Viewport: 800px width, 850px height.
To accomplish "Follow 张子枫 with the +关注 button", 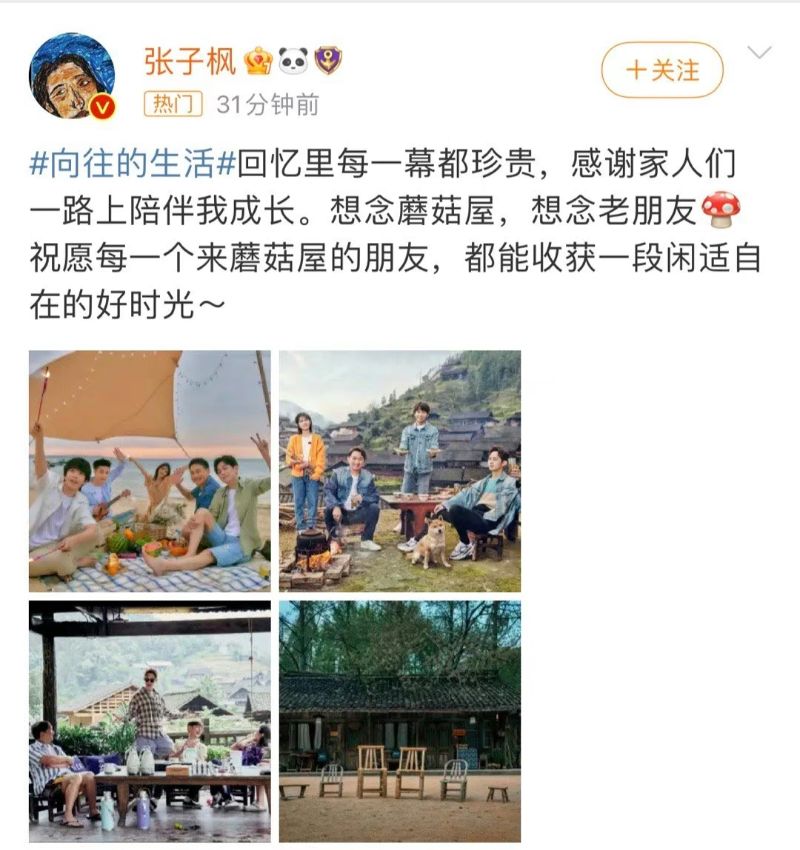I will pyautogui.click(x=661, y=70).
